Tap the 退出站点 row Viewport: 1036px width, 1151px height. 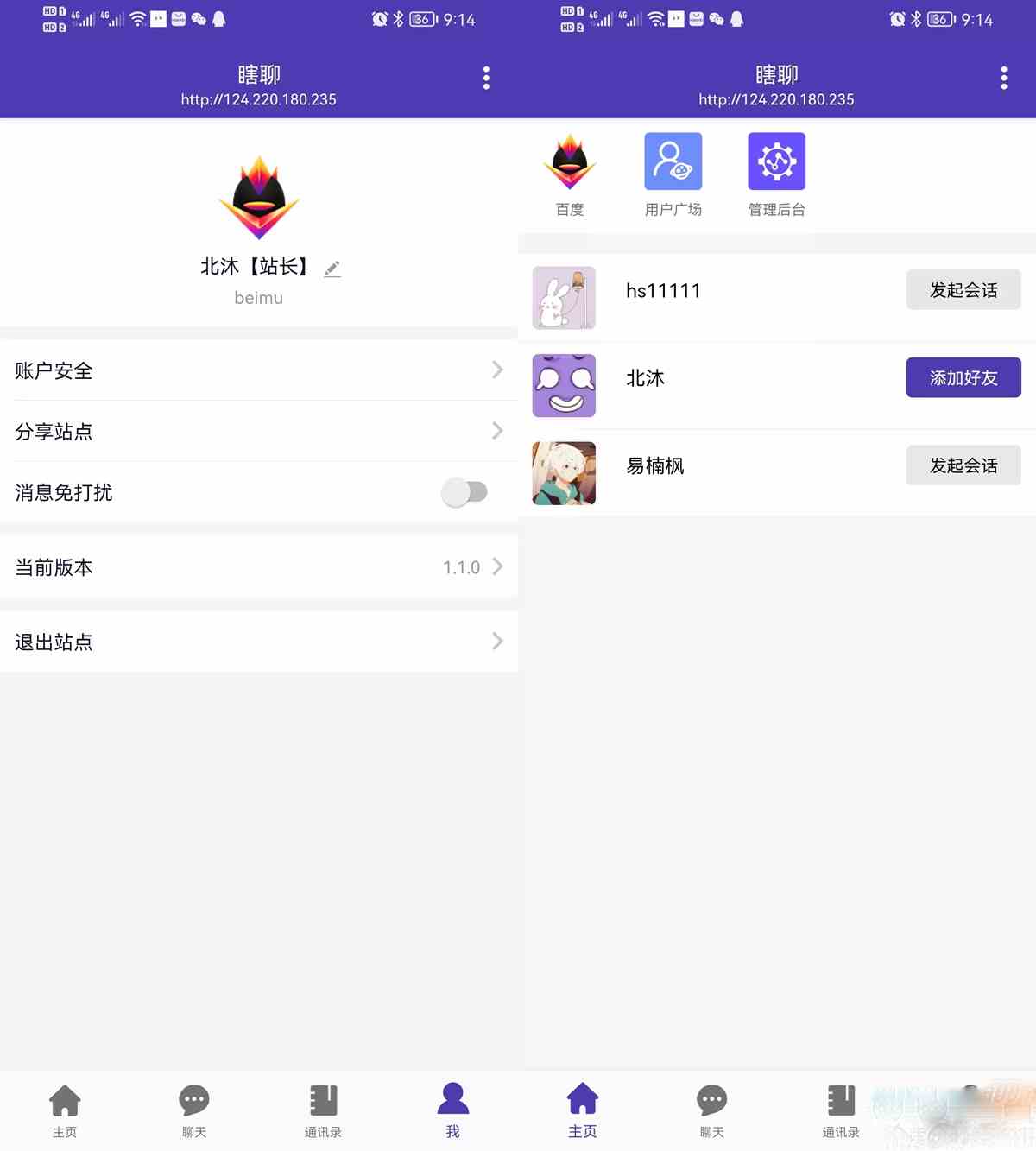pos(259,642)
